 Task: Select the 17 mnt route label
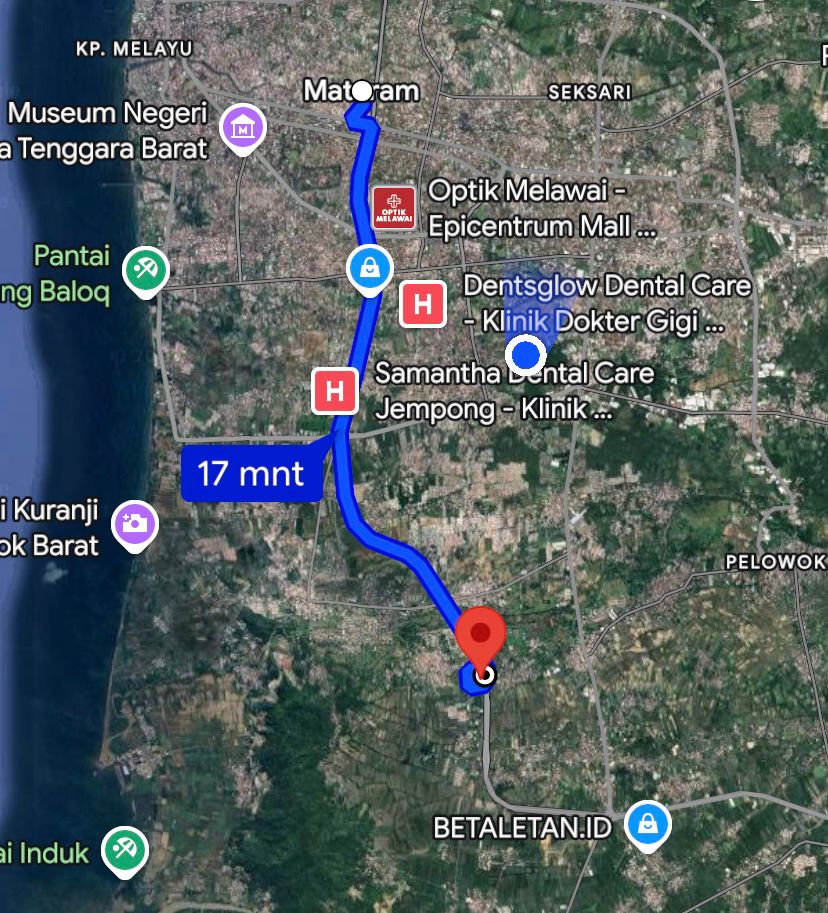click(251, 473)
